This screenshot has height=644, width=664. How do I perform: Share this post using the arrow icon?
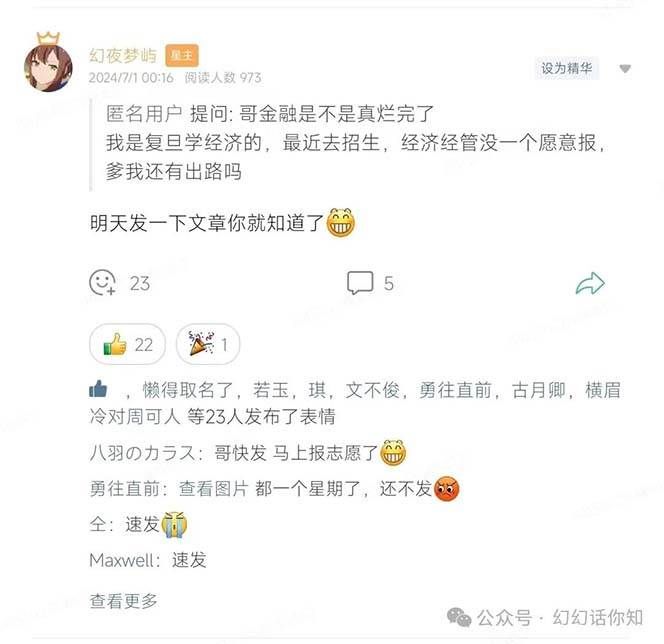[590, 283]
